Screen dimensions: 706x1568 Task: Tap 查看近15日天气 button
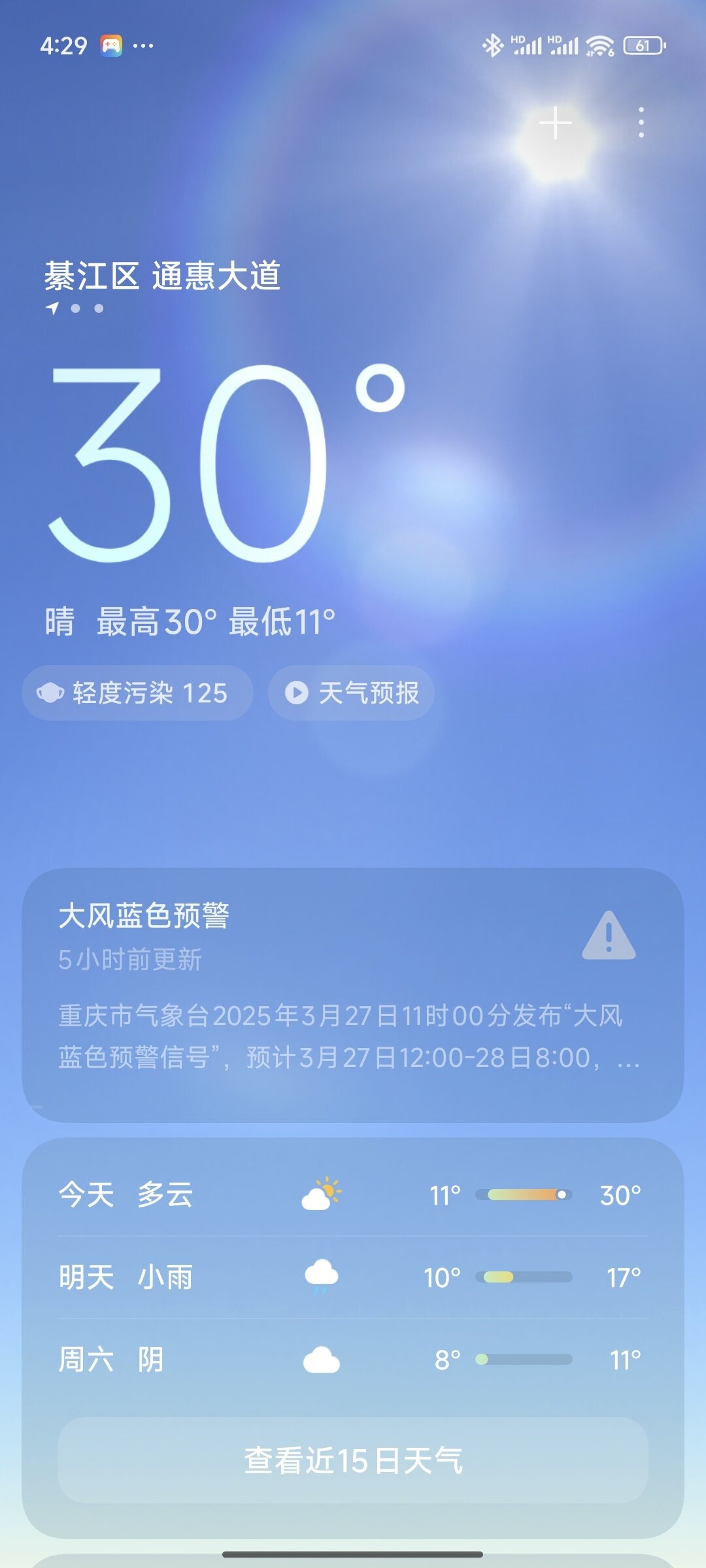click(353, 1460)
